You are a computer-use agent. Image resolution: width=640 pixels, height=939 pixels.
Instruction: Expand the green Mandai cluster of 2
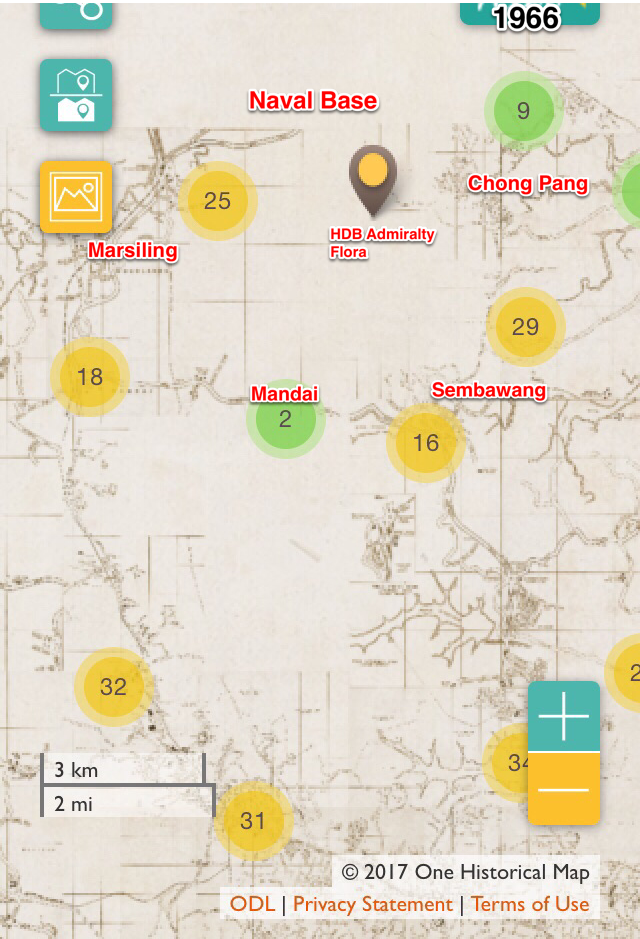[285, 419]
